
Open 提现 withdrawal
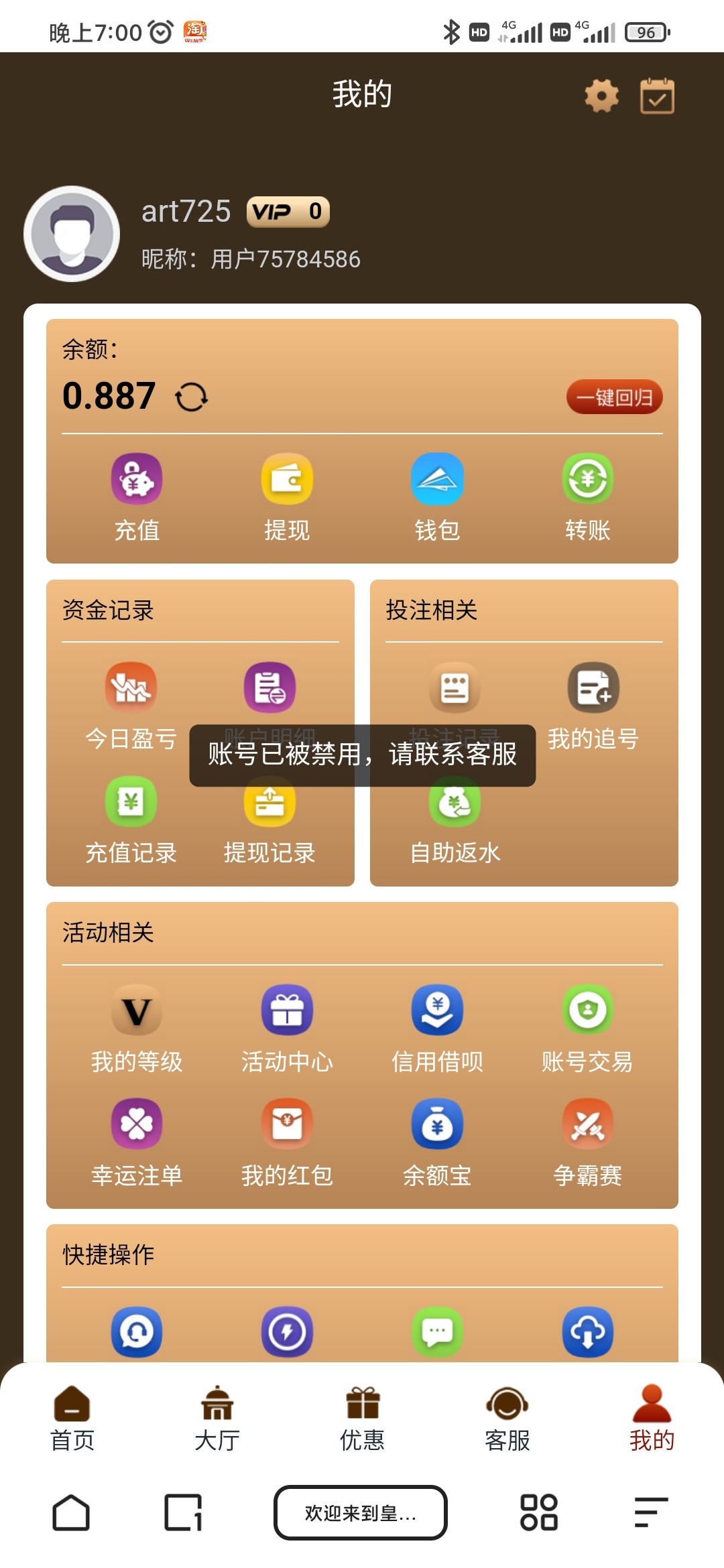tap(287, 497)
